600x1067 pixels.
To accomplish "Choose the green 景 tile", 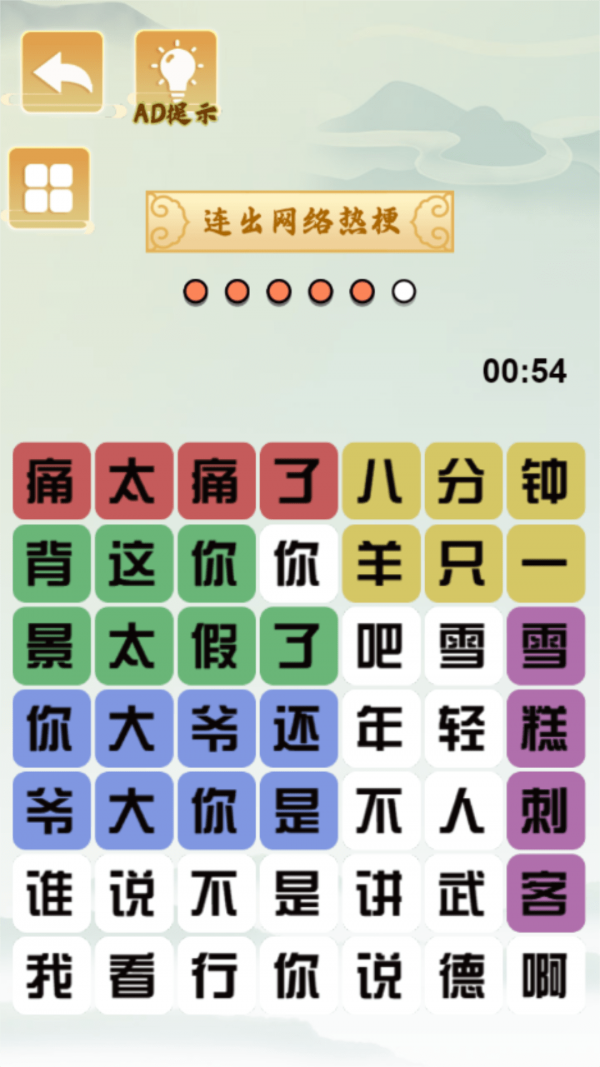I will [x=51, y=647].
